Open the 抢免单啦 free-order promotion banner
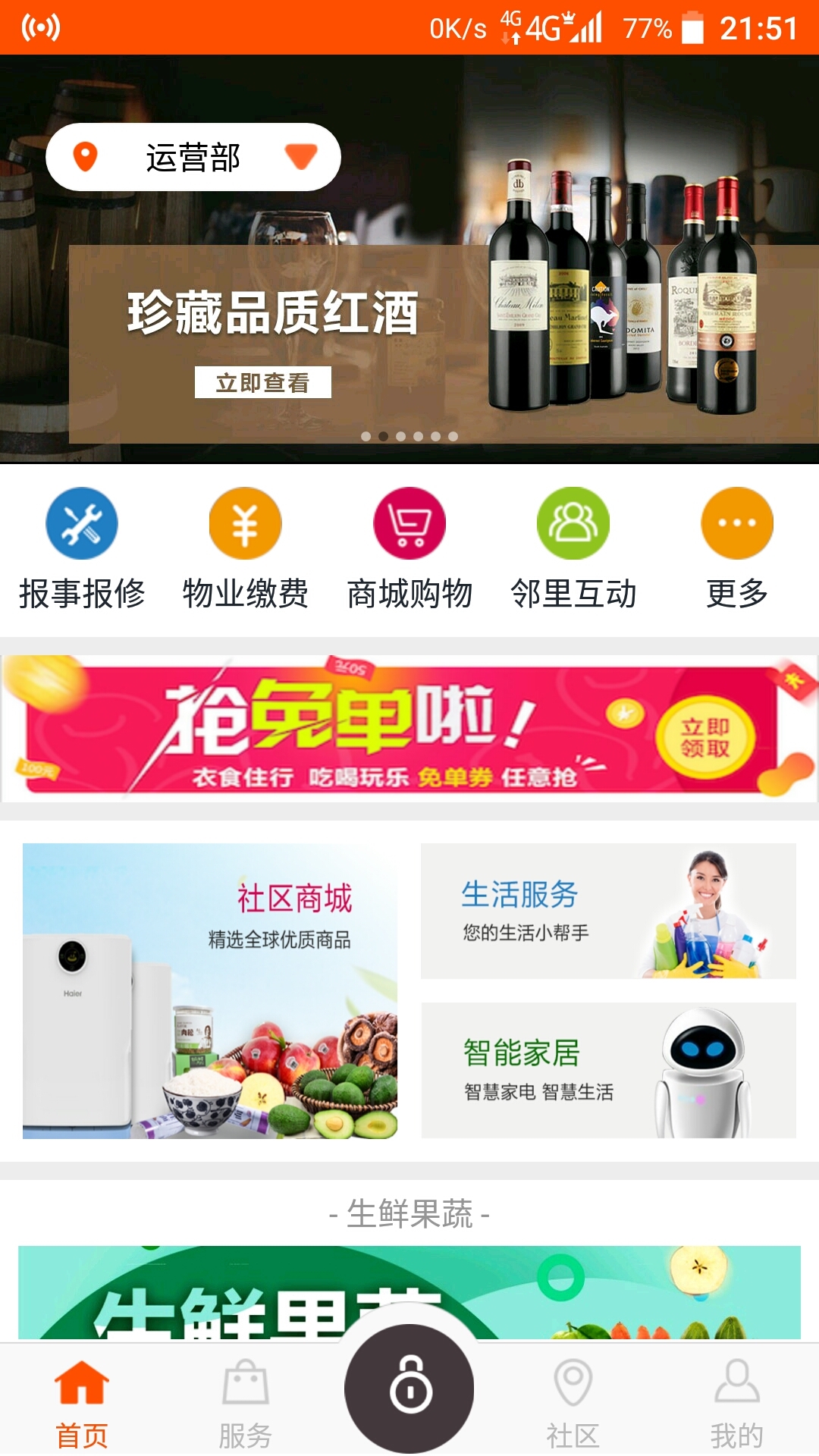Viewport: 819px width, 1456px height. tap(409, 728)
